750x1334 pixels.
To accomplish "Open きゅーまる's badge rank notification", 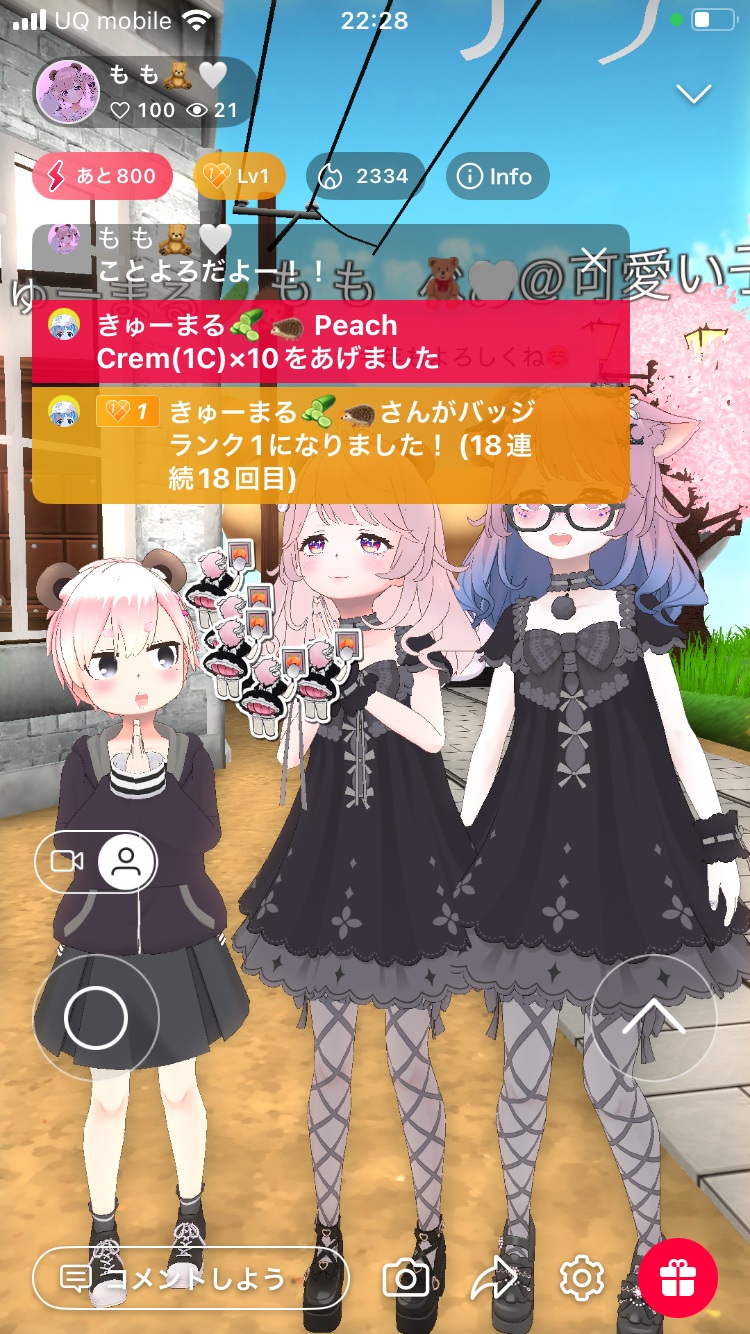I will [x=330, y=445].
